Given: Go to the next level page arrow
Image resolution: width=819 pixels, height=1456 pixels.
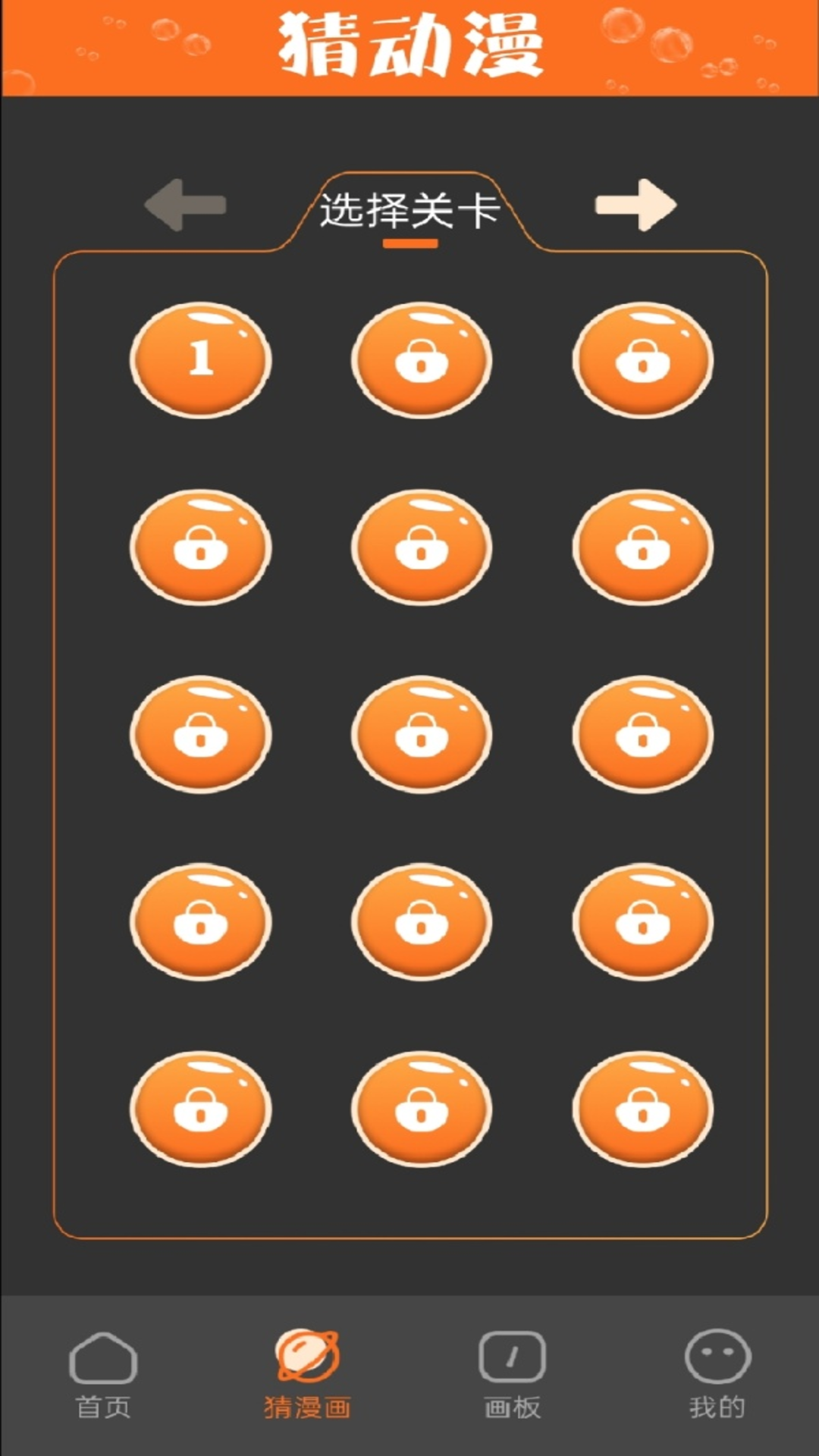Looking at the screenshot, I should pos(635,205).
